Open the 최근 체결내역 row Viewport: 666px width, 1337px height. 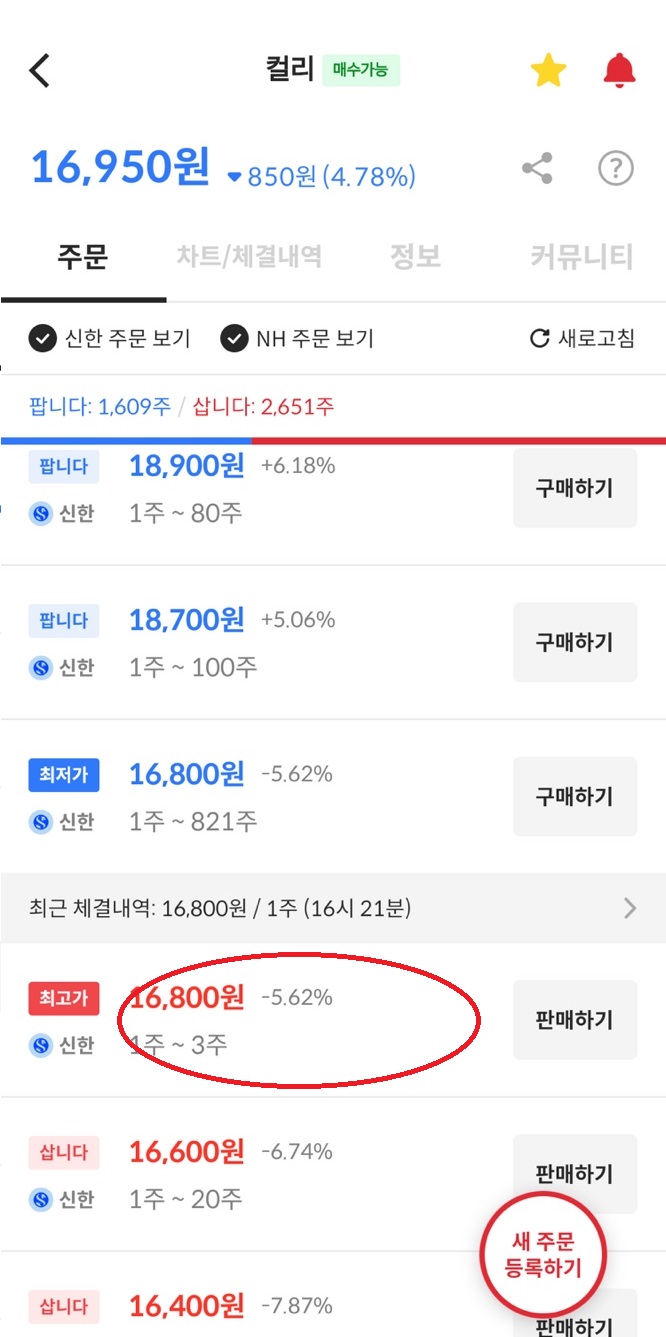click(332, 908)
